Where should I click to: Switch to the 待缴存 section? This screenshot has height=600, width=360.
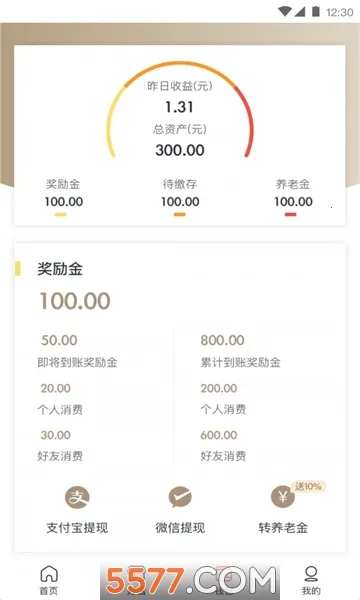click(x=180, y=197)
